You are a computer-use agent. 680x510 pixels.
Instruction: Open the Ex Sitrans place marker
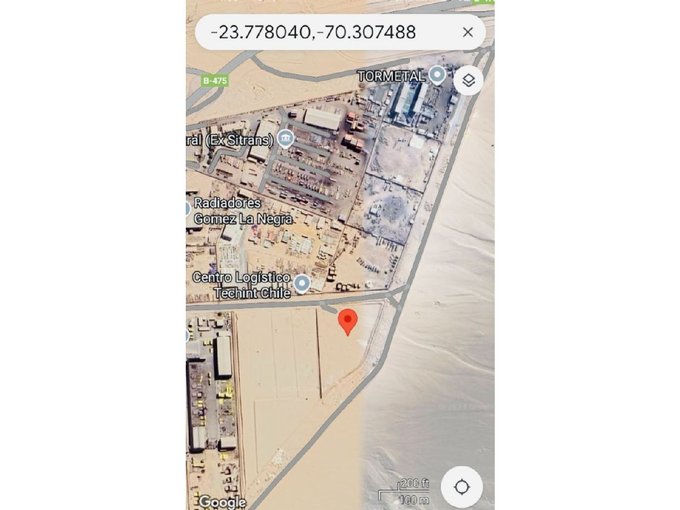click(x=286, y=139)
